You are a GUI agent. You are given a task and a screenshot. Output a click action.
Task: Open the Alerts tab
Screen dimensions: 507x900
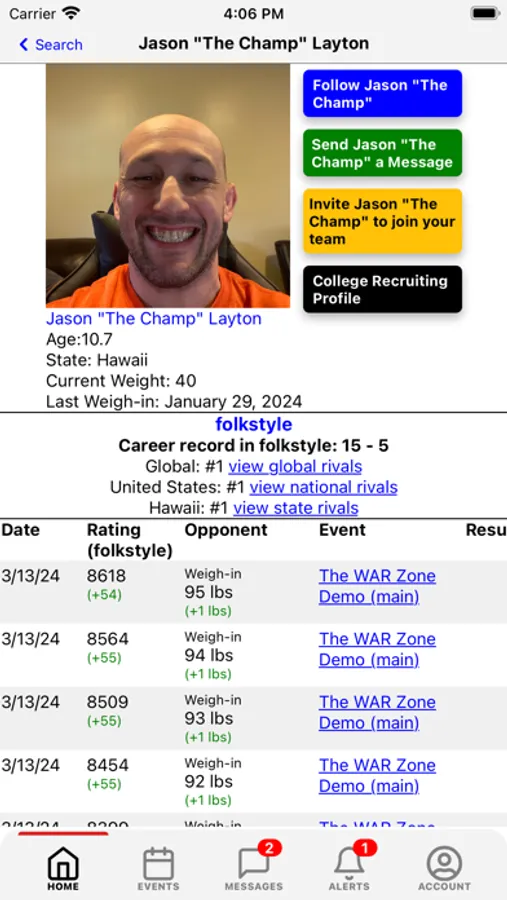[349, 868]
